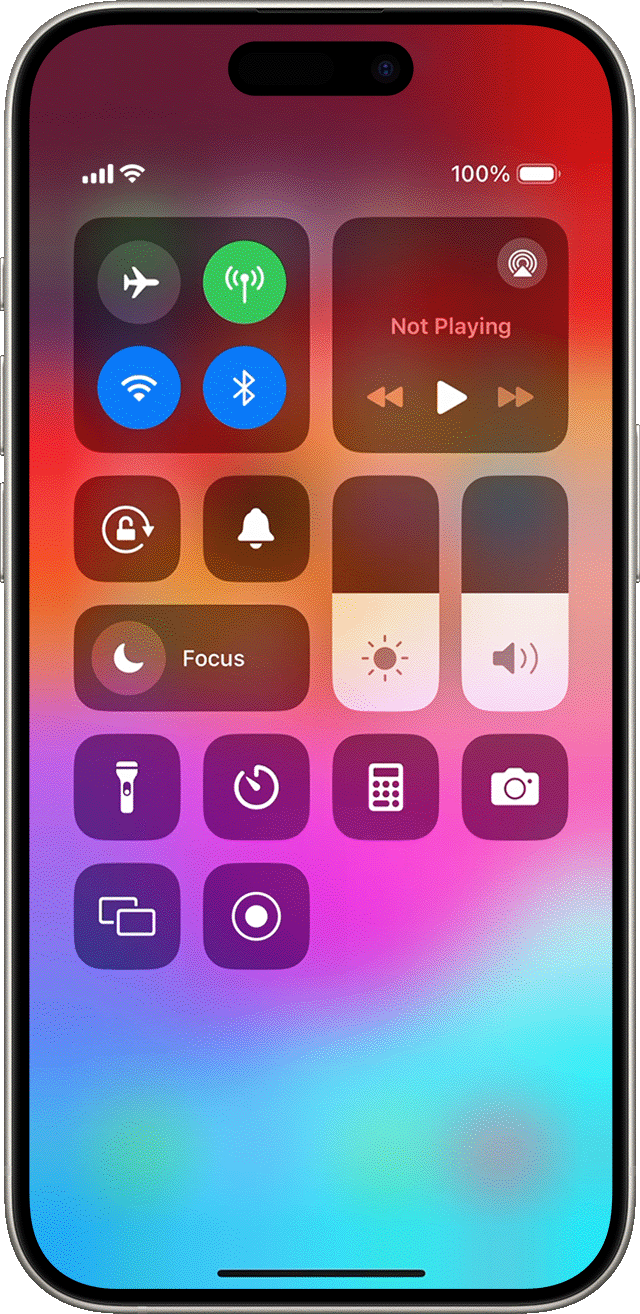Launch the Calculator
Screen dimensions: 640x1314
tap(386, 787)
